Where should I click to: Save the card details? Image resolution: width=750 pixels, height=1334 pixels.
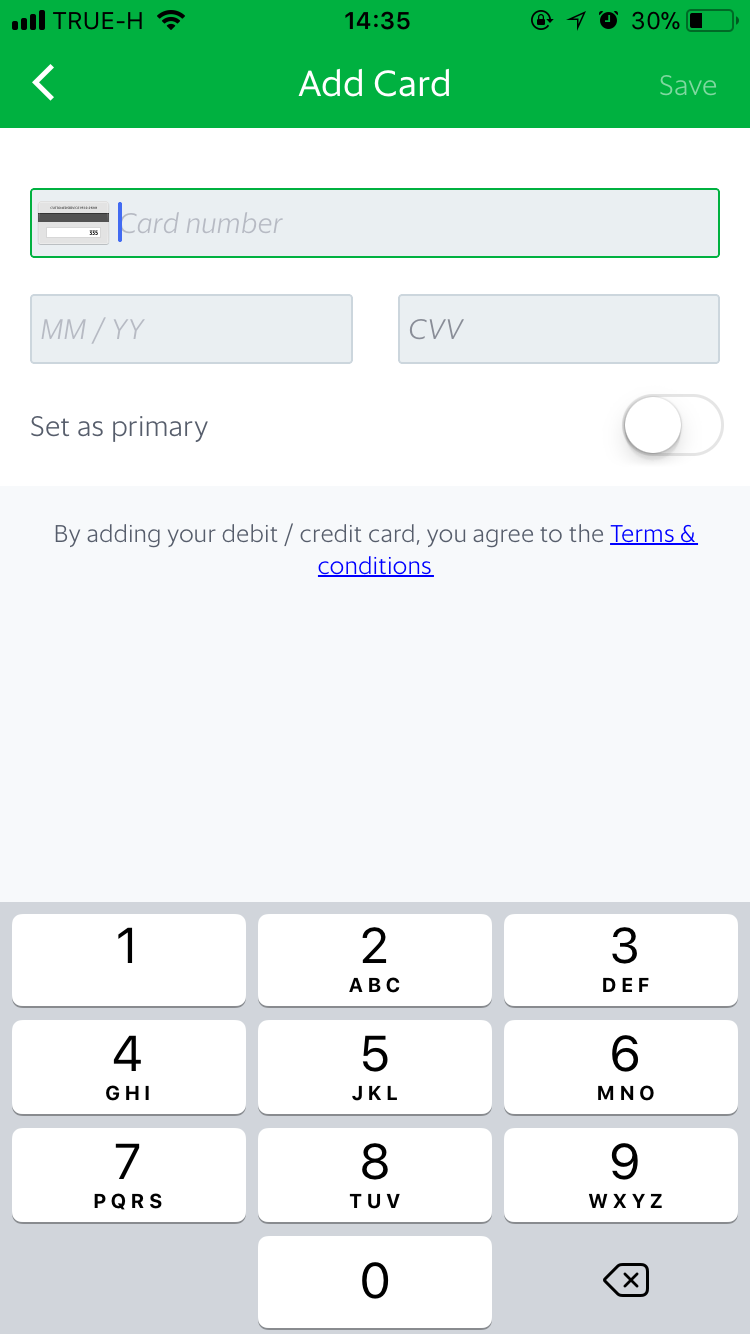click(687, 86)
